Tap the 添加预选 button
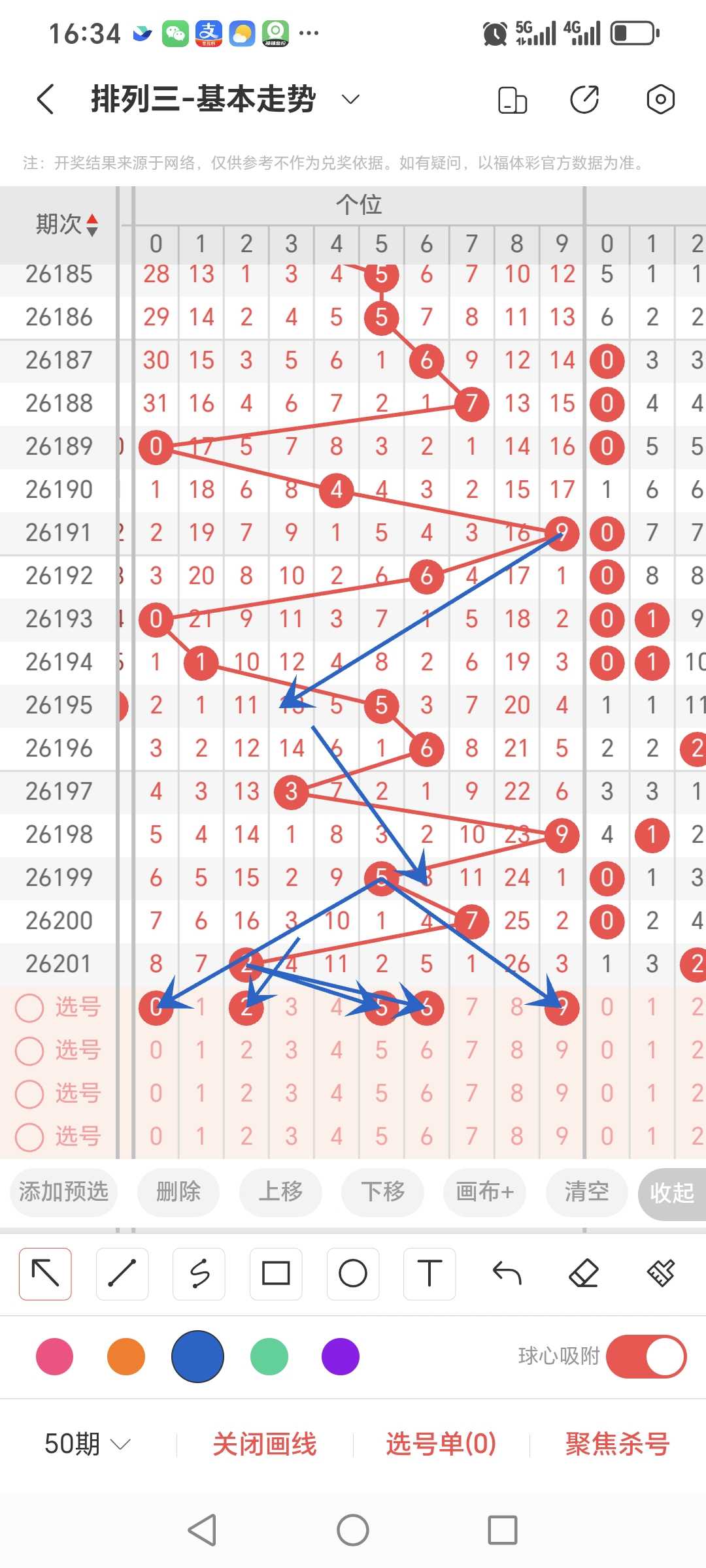The image size is (706, 1568). click(x=63, y=1192)
